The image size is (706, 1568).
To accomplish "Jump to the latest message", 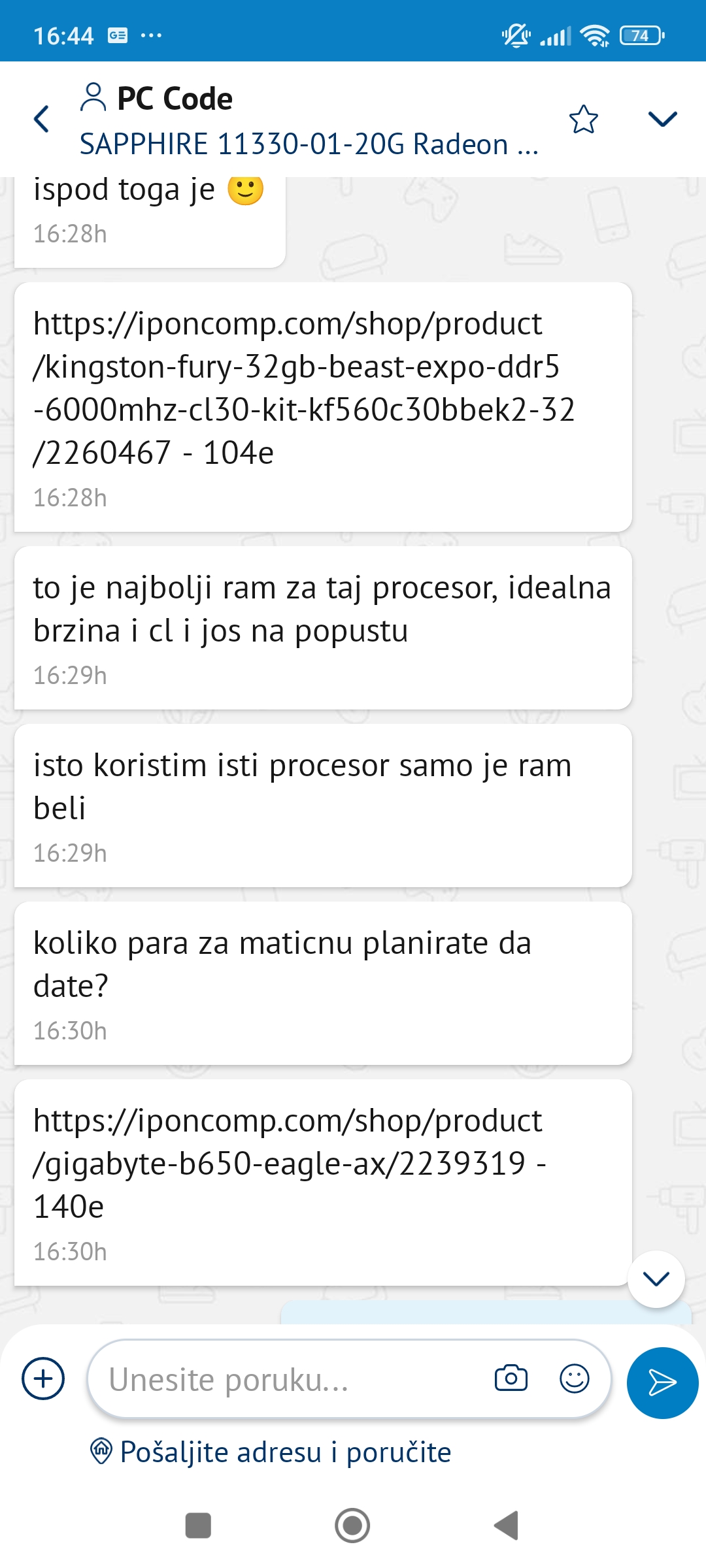I will [x=656, y=1279].
